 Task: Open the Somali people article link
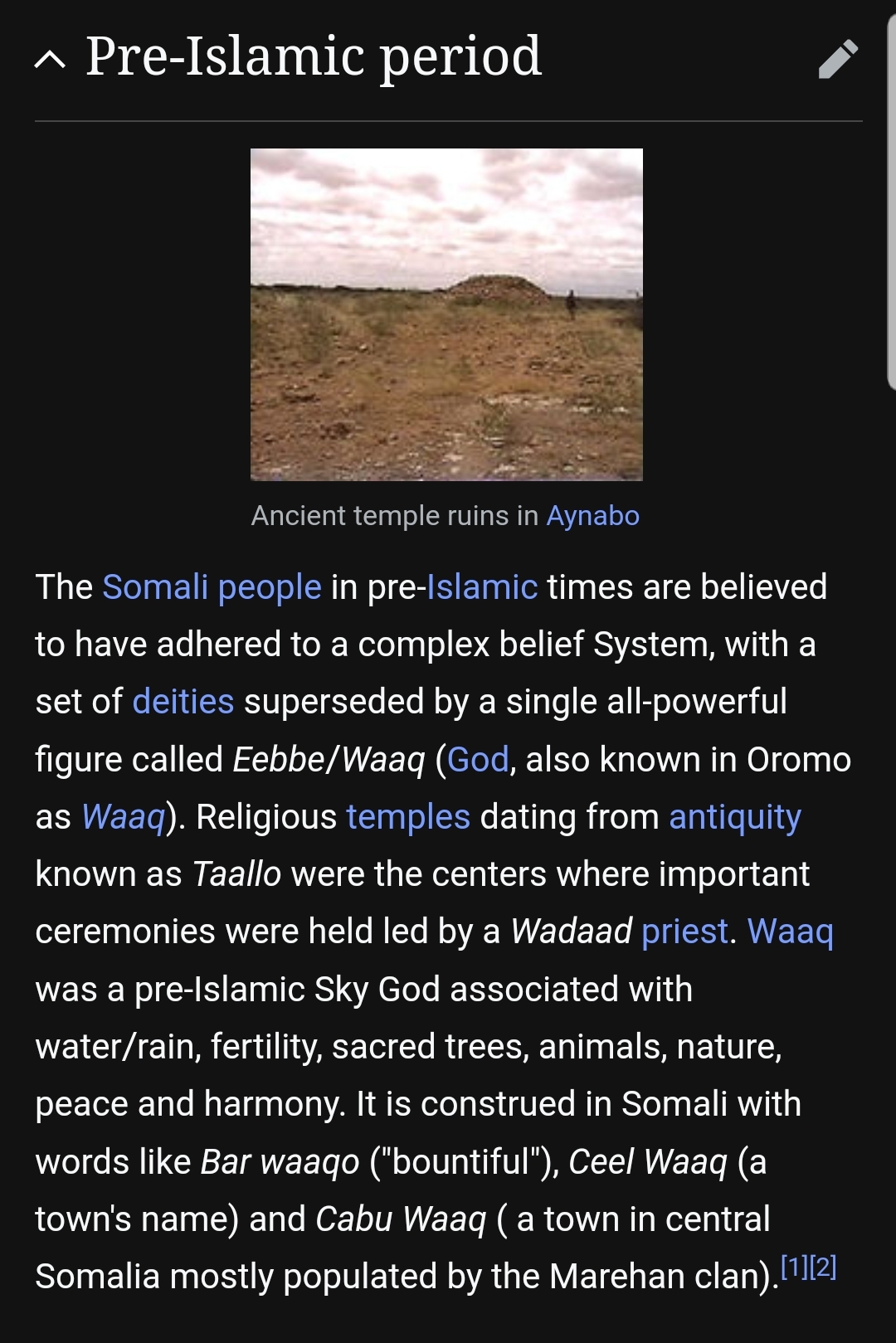[x=212, y=587]
